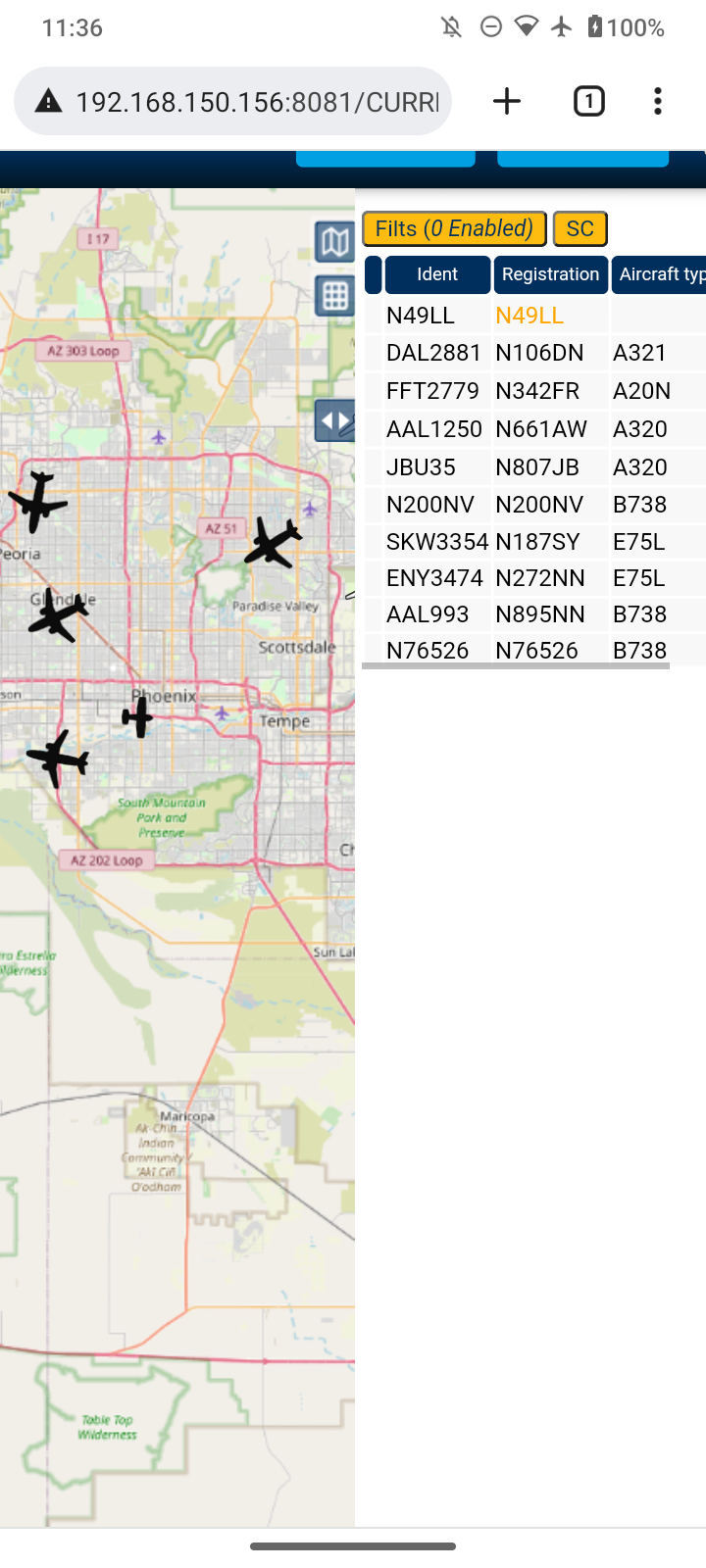The image size is (706, 1568).
Task: Select the FFT2779 flight row
Action: [534, 391]
